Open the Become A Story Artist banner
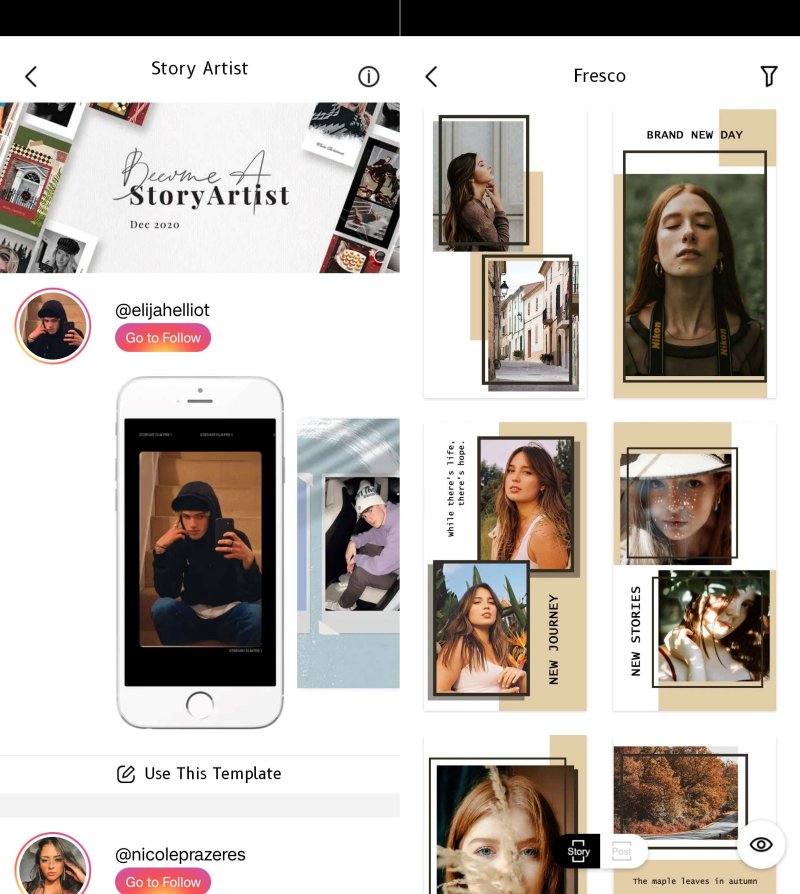The image size is (800, 894). point(199,187)
